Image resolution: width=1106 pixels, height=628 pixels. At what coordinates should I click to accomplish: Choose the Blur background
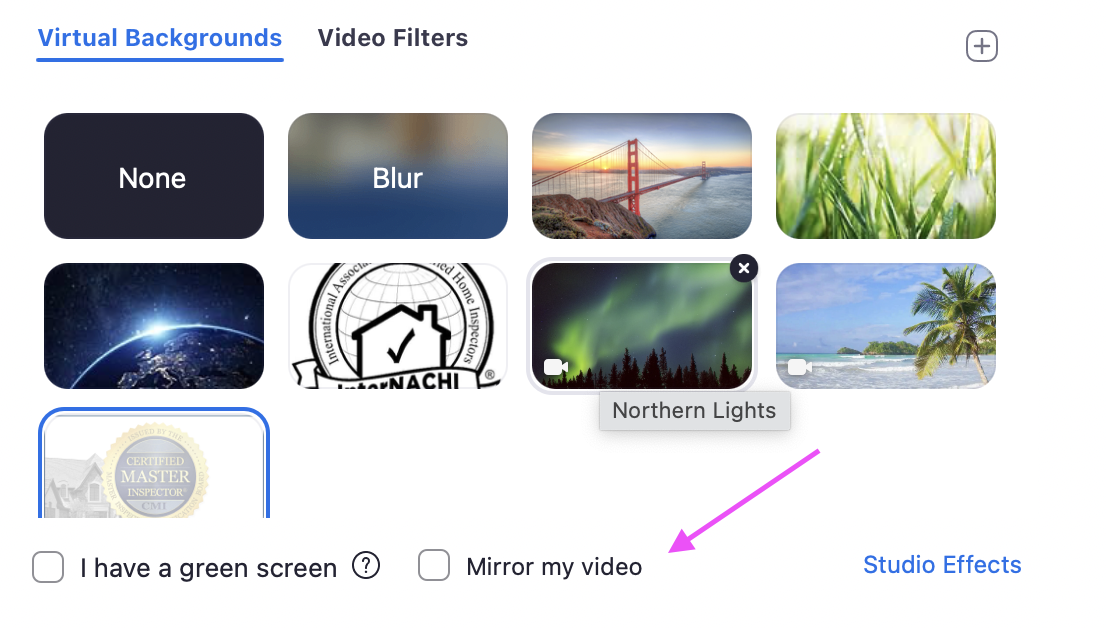pyautogui.click(x=397, y=177)
